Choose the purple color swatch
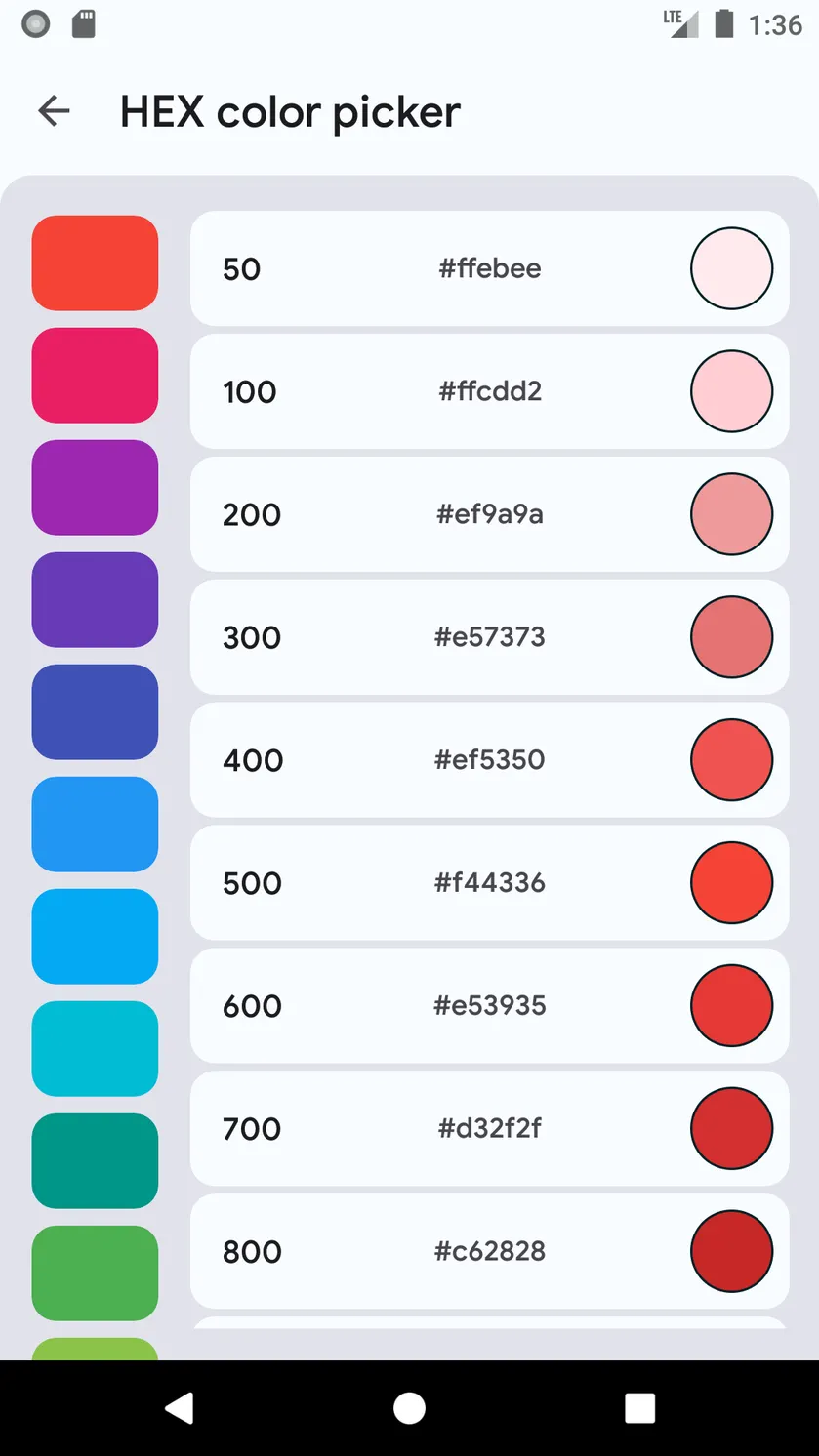Screen dimensions: 819x1456 tap(95, 488)
